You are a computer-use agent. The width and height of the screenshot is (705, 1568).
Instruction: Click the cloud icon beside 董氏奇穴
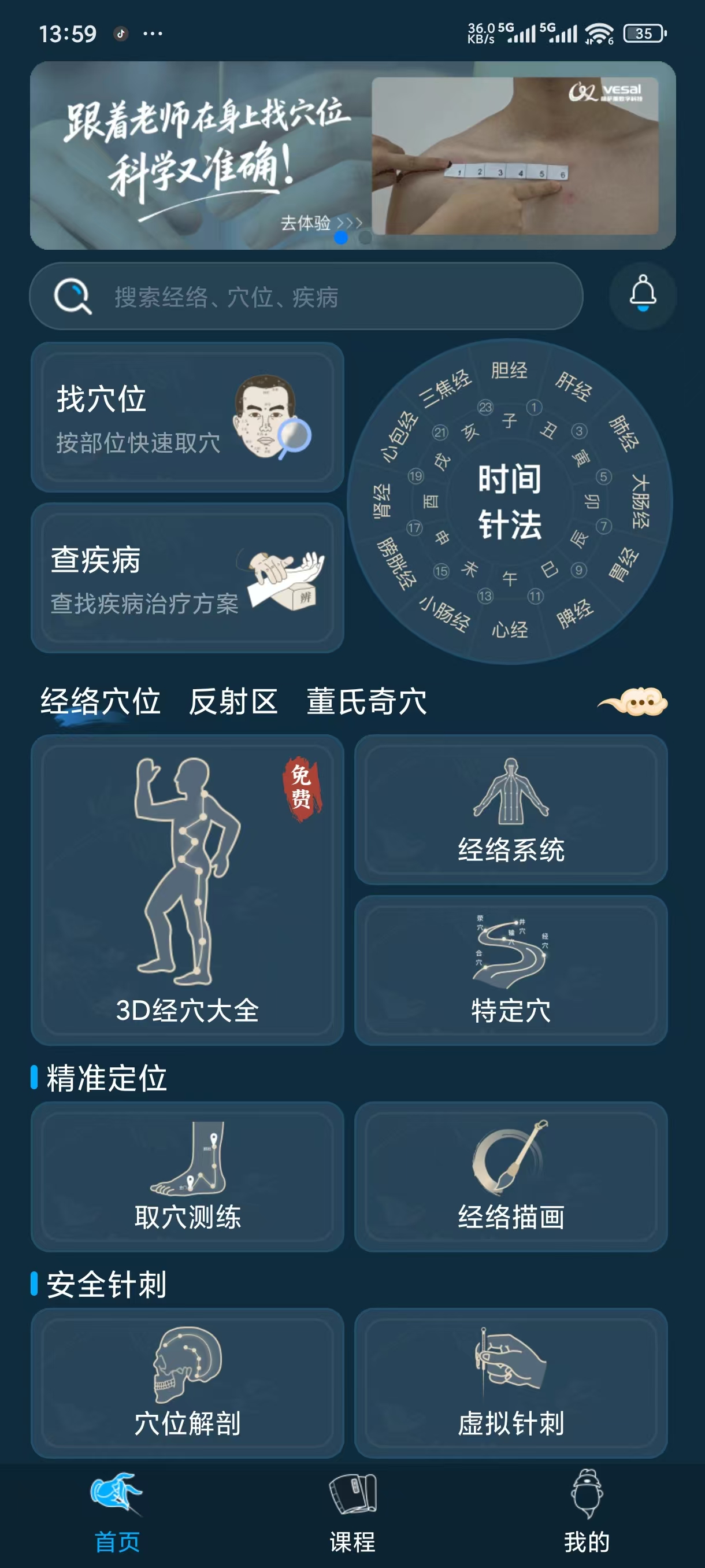pyautogui.click(x=634, y=702)
